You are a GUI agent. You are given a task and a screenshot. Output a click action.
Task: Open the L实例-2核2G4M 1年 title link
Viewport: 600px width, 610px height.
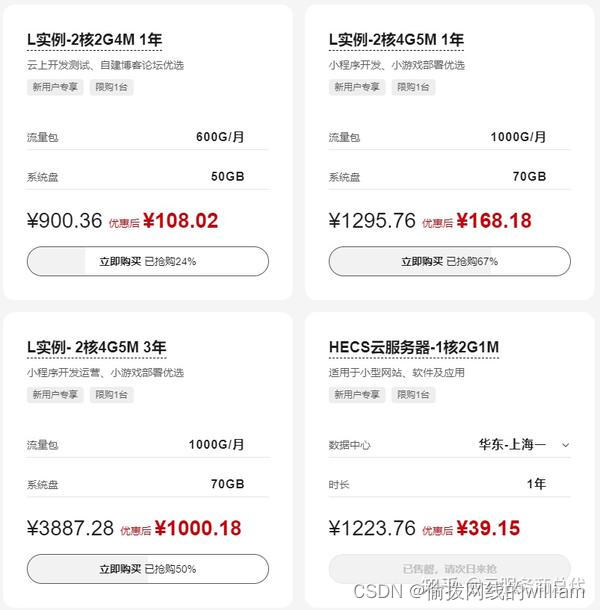pyautogui.click(x=95, y=40)
